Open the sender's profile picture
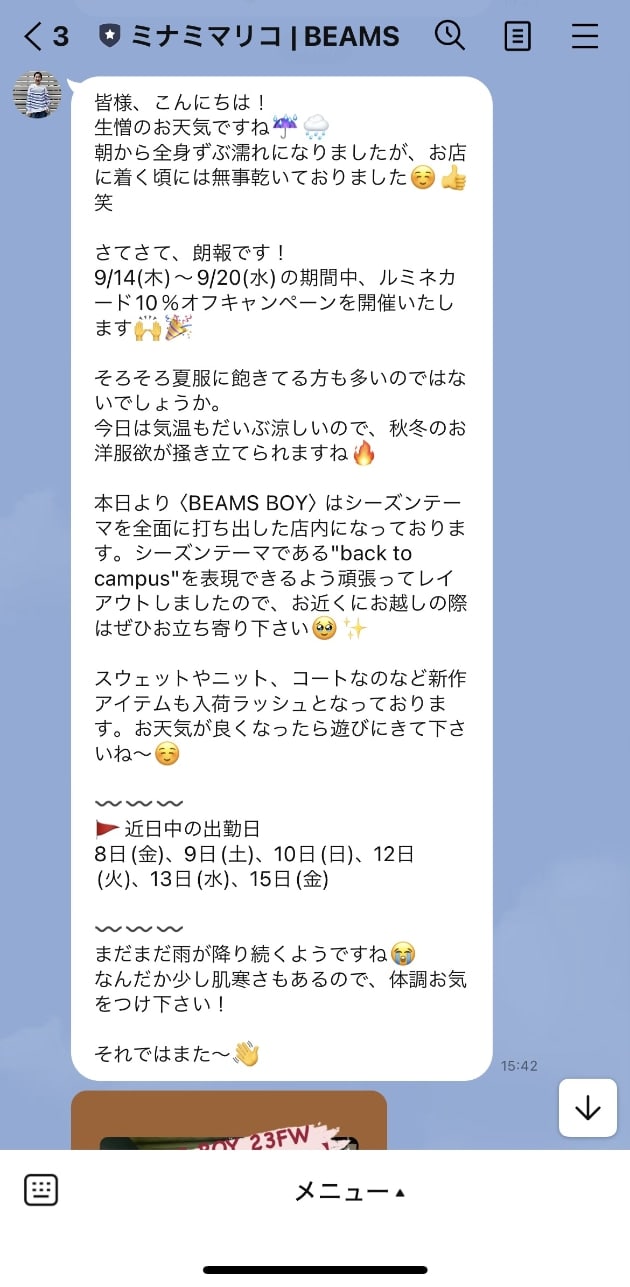 [37, 95]
